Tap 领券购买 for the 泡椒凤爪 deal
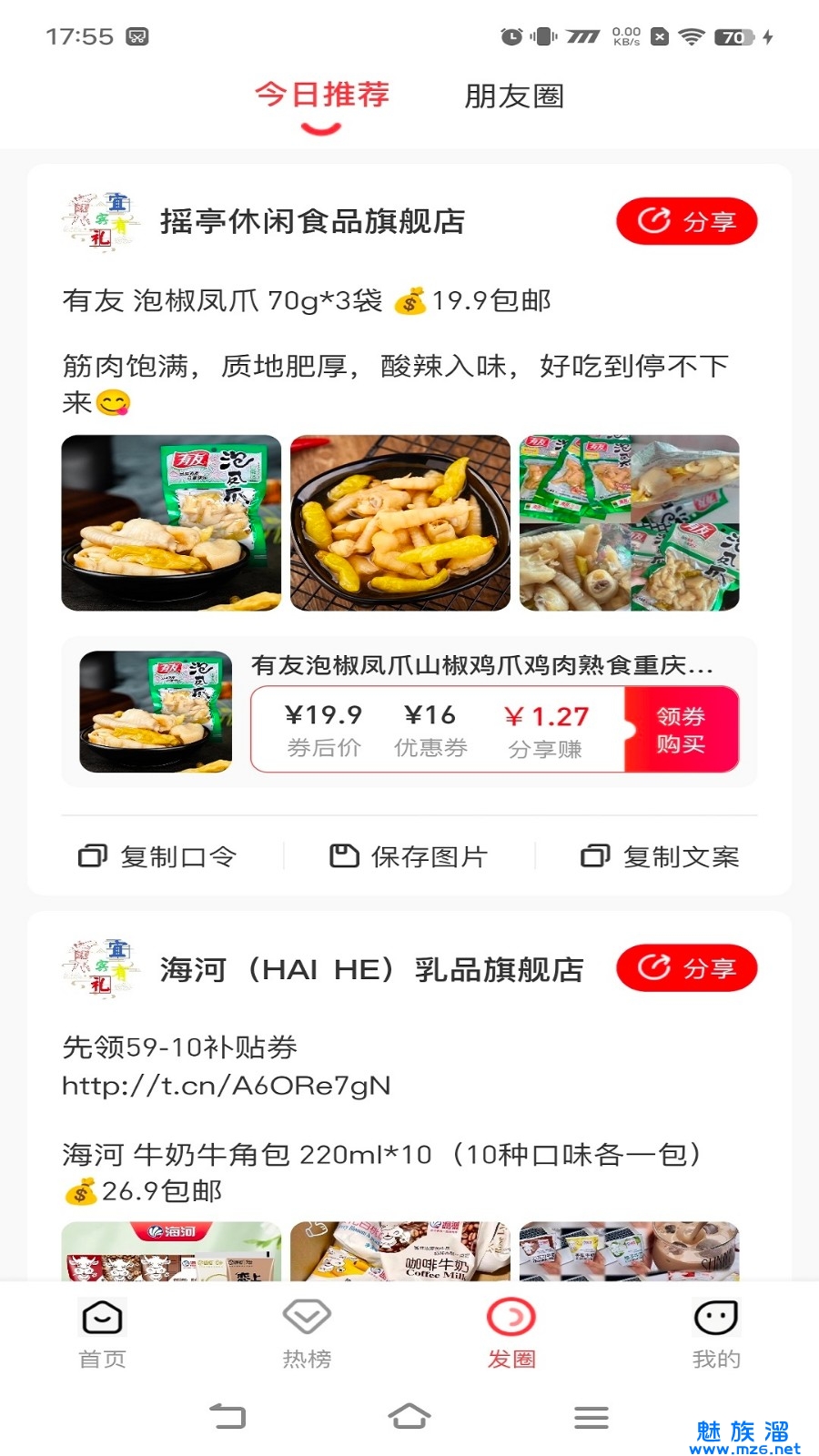 pos(681,730)
